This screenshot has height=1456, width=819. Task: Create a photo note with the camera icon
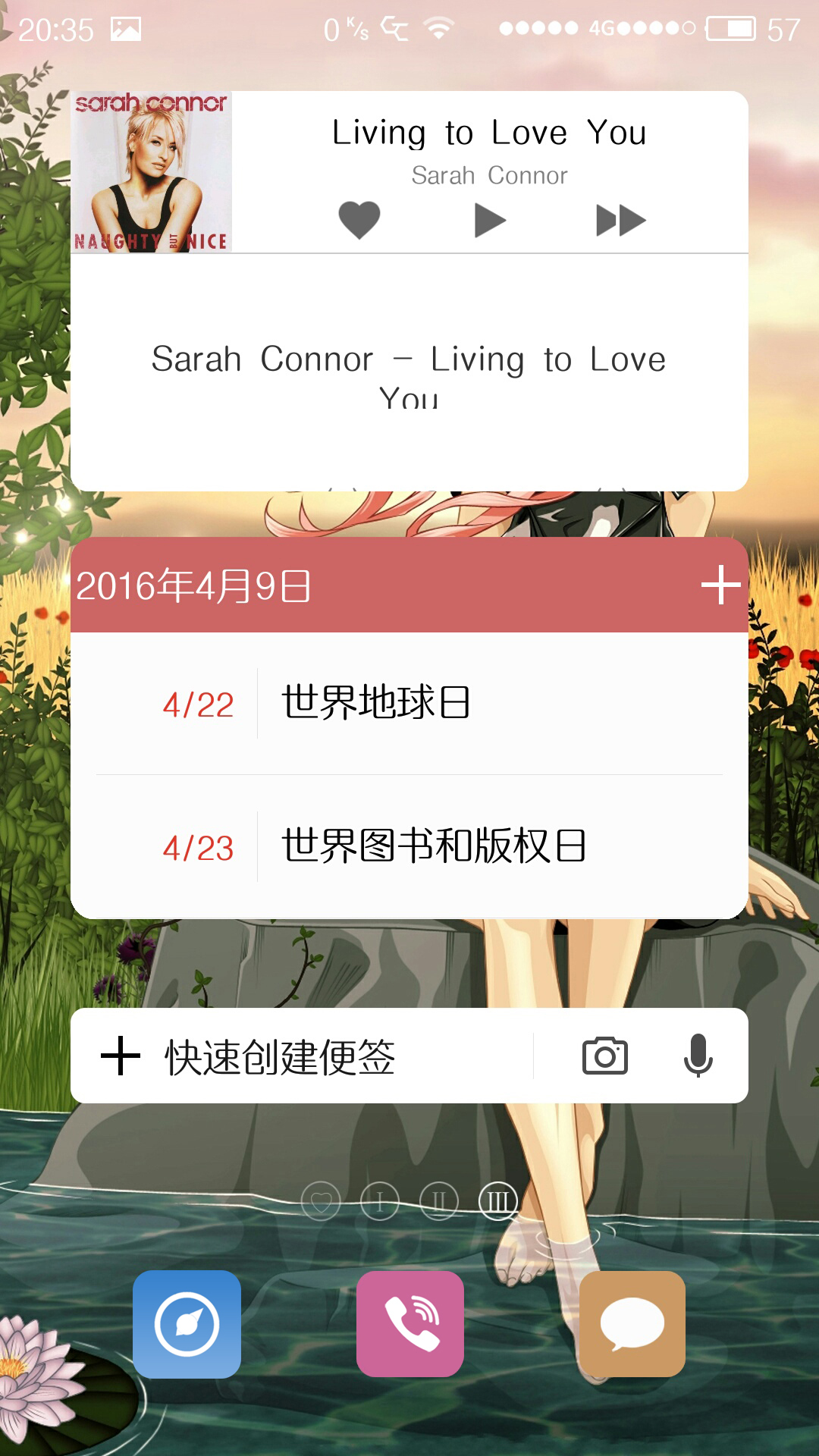605,1056
